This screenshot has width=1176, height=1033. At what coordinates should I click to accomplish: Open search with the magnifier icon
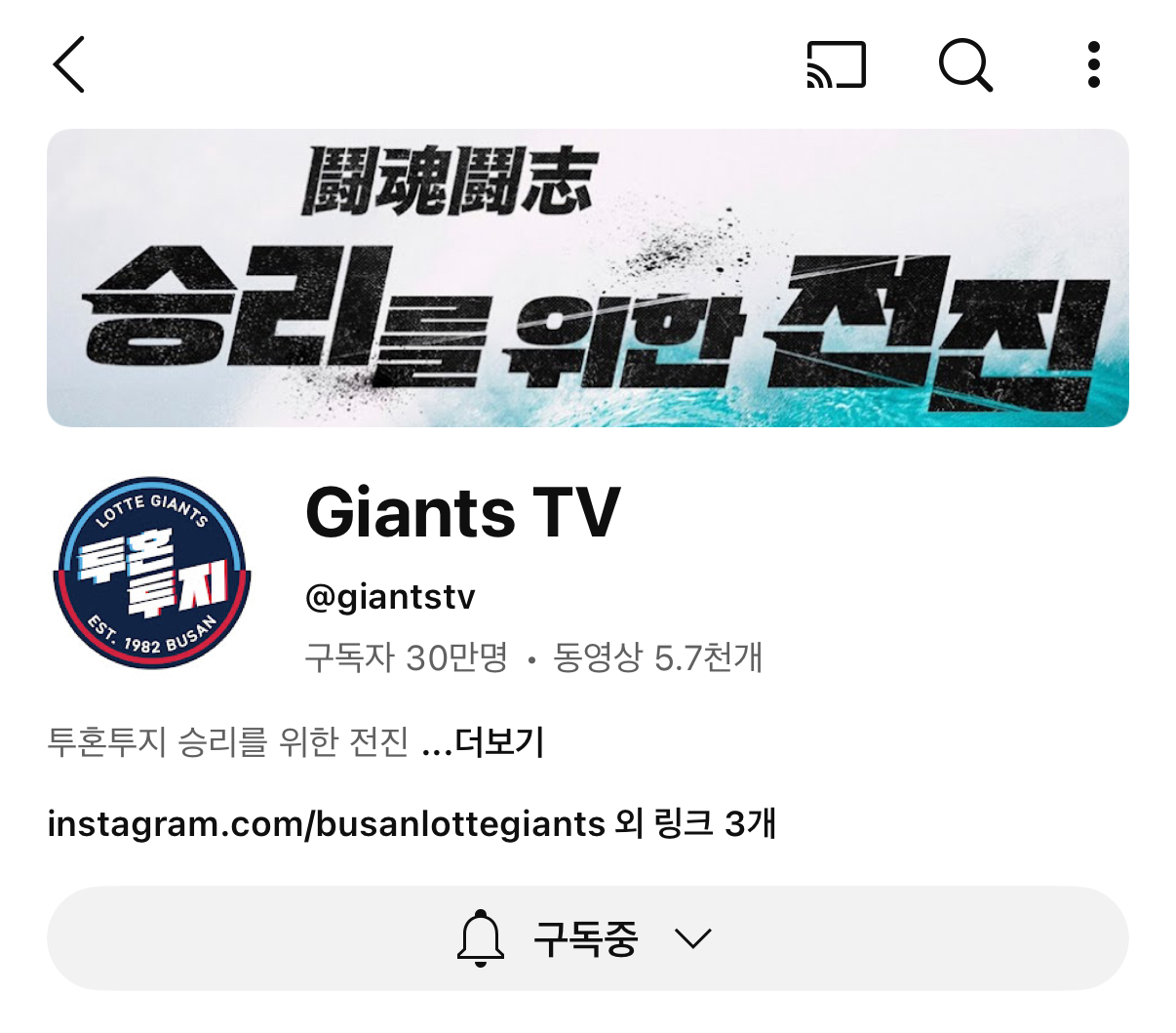(x=964, y=65)
